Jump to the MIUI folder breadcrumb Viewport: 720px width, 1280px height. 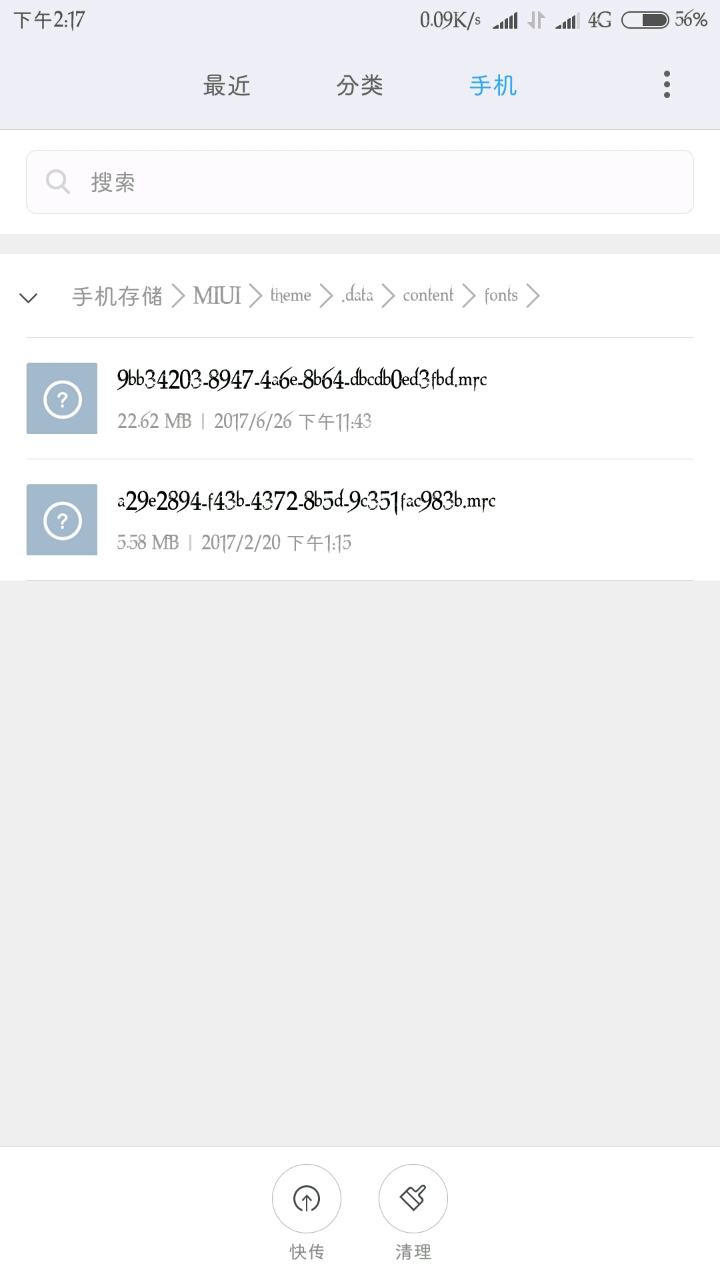click(x=217, y=296)
